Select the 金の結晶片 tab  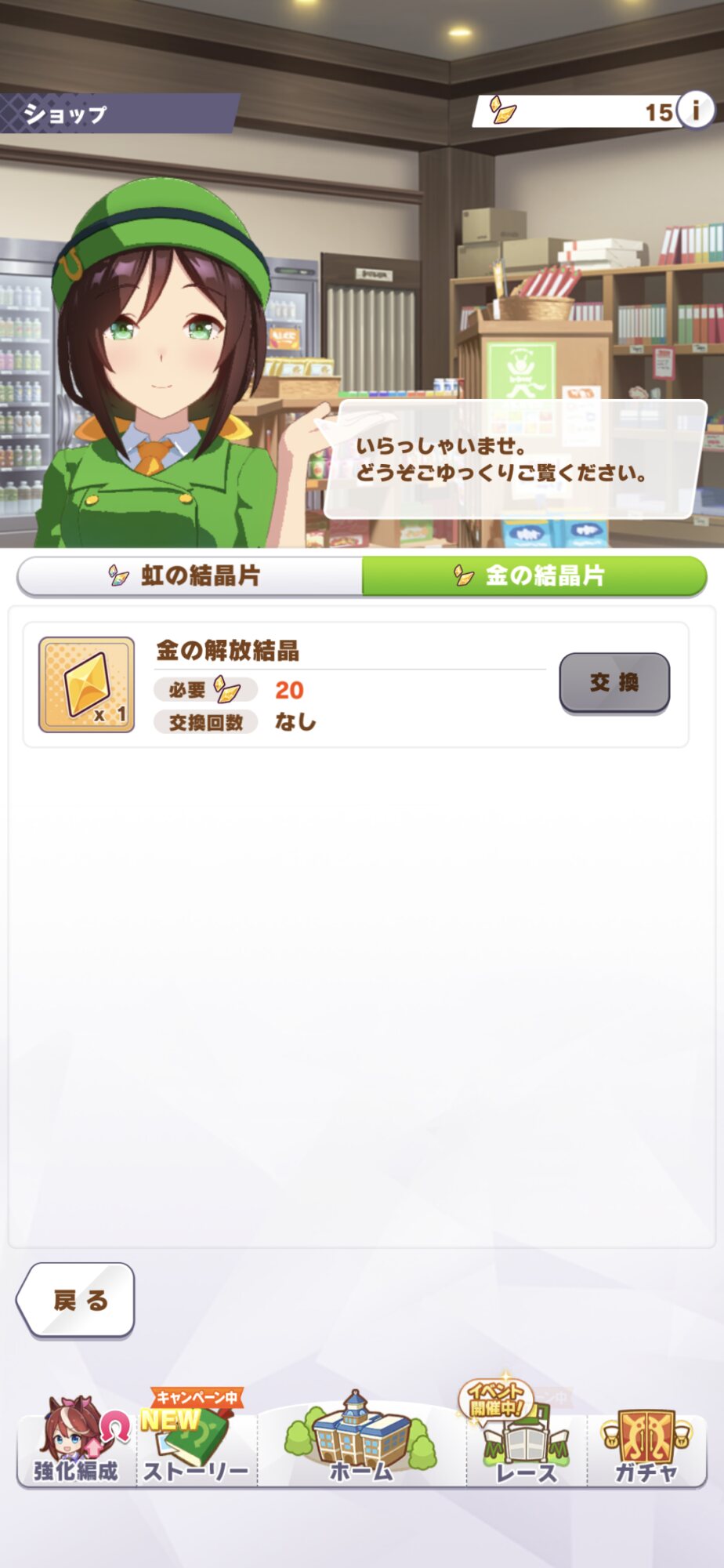[534, 576]
